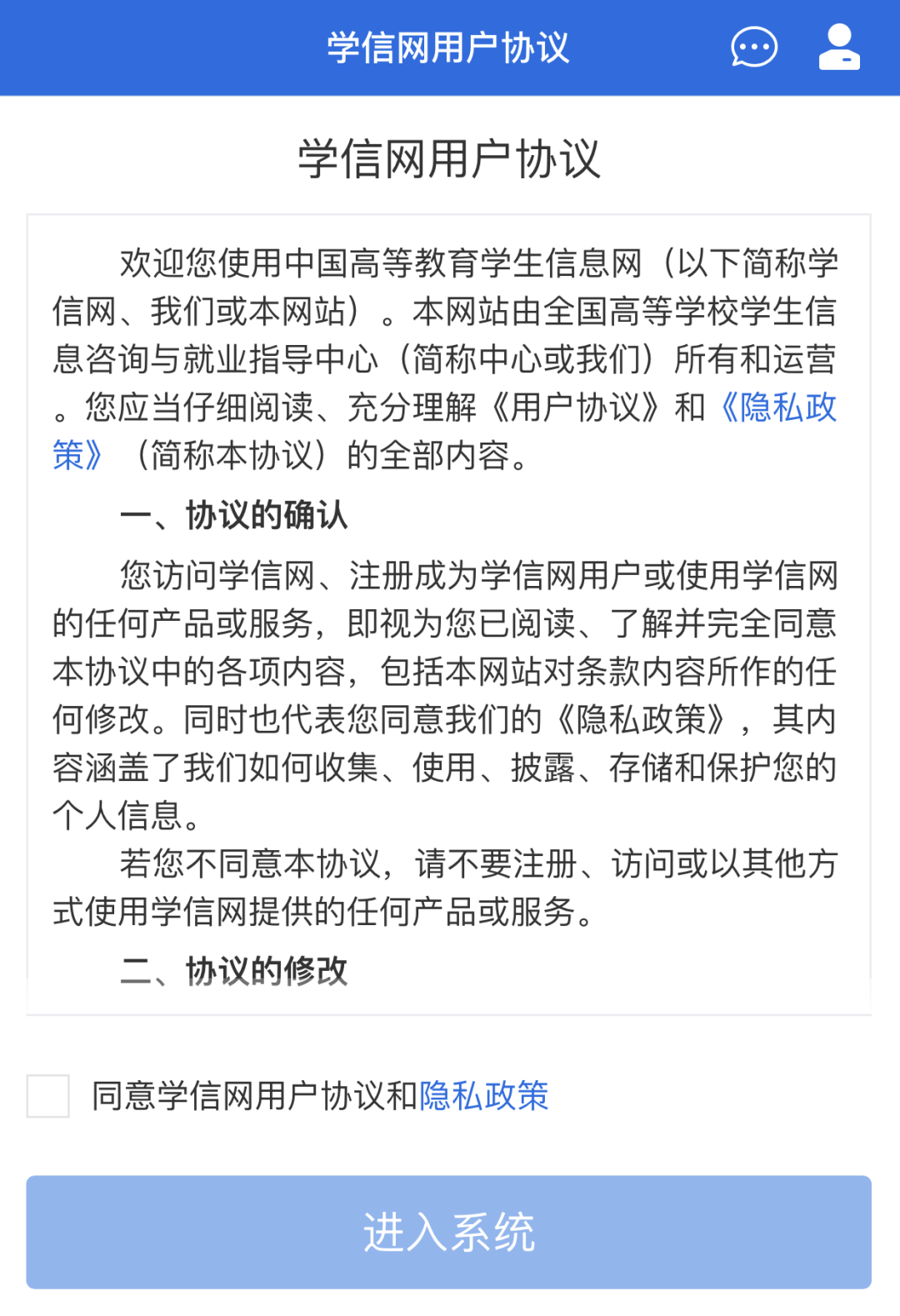Open the 隐私政策 link beside the checkbox
The width and height of the screenshot is (900, 1316).
pyautogui.click(x=484, y=1096)
